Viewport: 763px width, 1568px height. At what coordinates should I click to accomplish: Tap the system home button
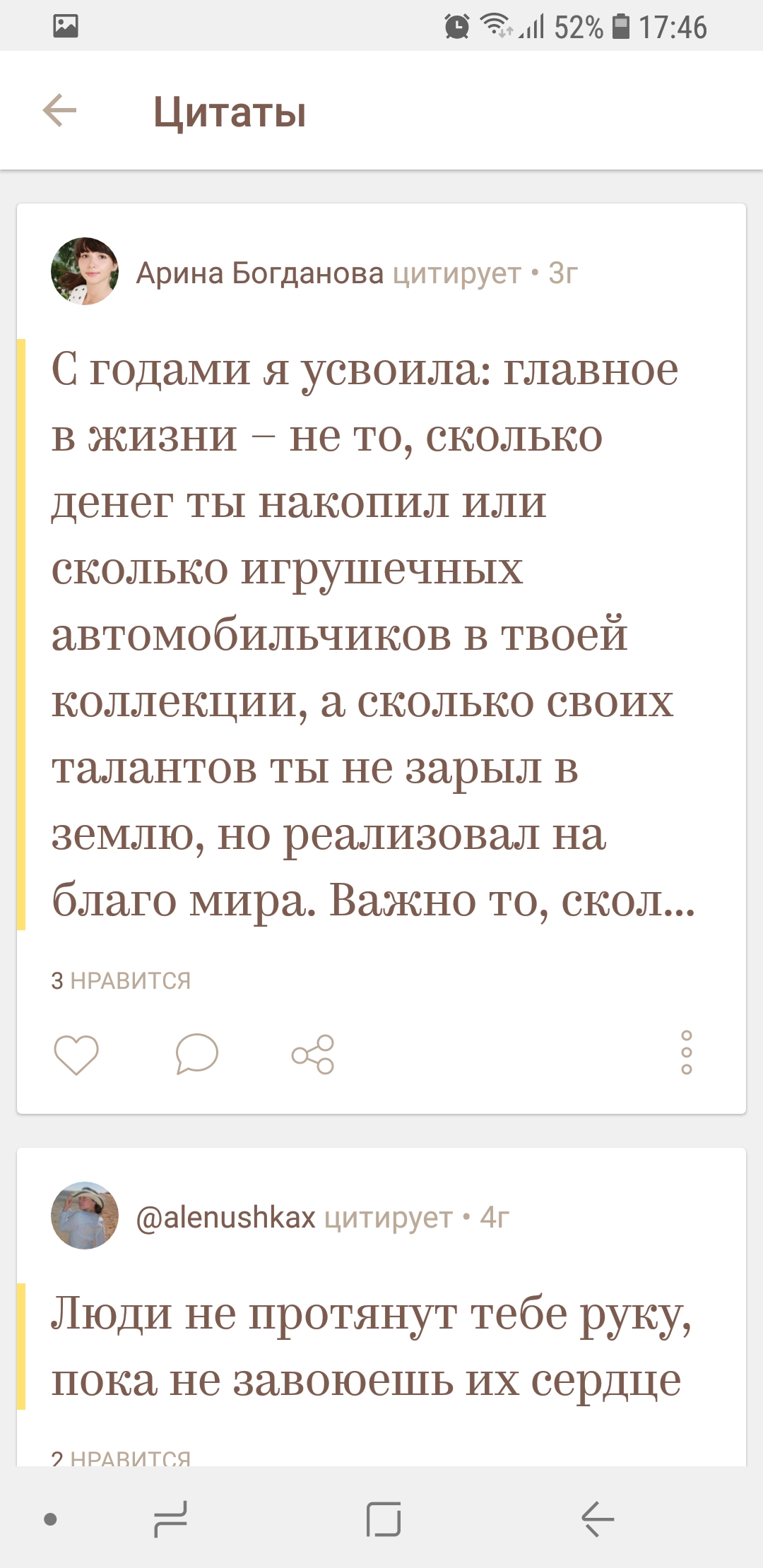(384, 1519)
